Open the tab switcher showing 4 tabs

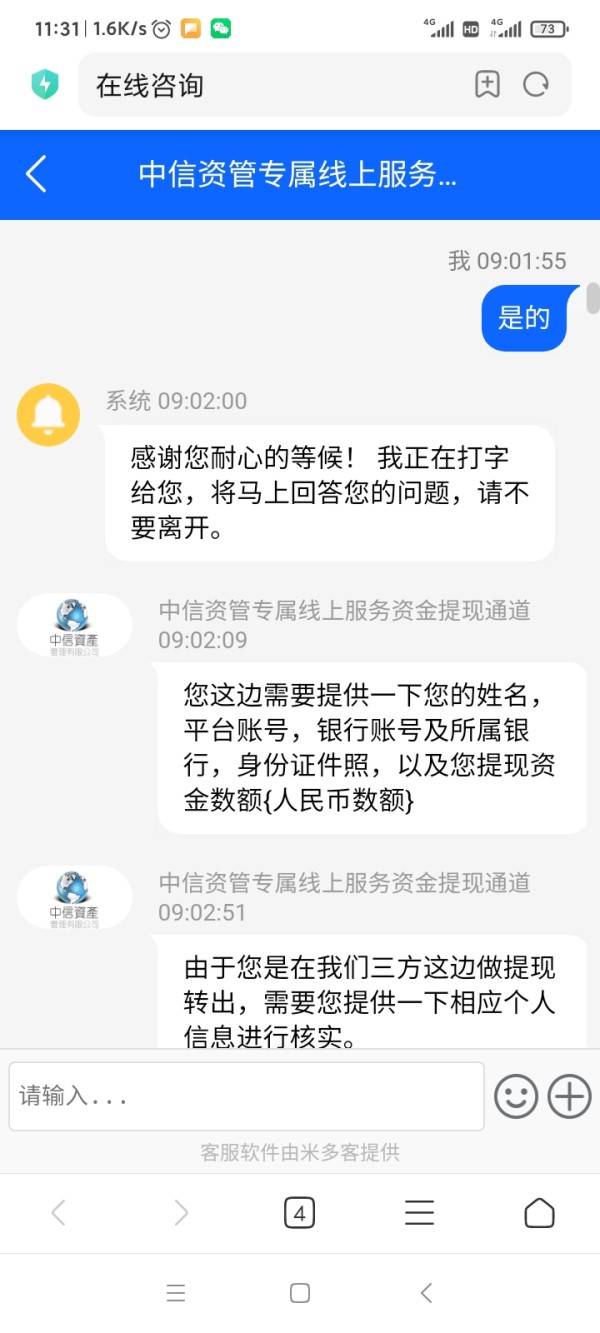click(x=299, y=1213)
